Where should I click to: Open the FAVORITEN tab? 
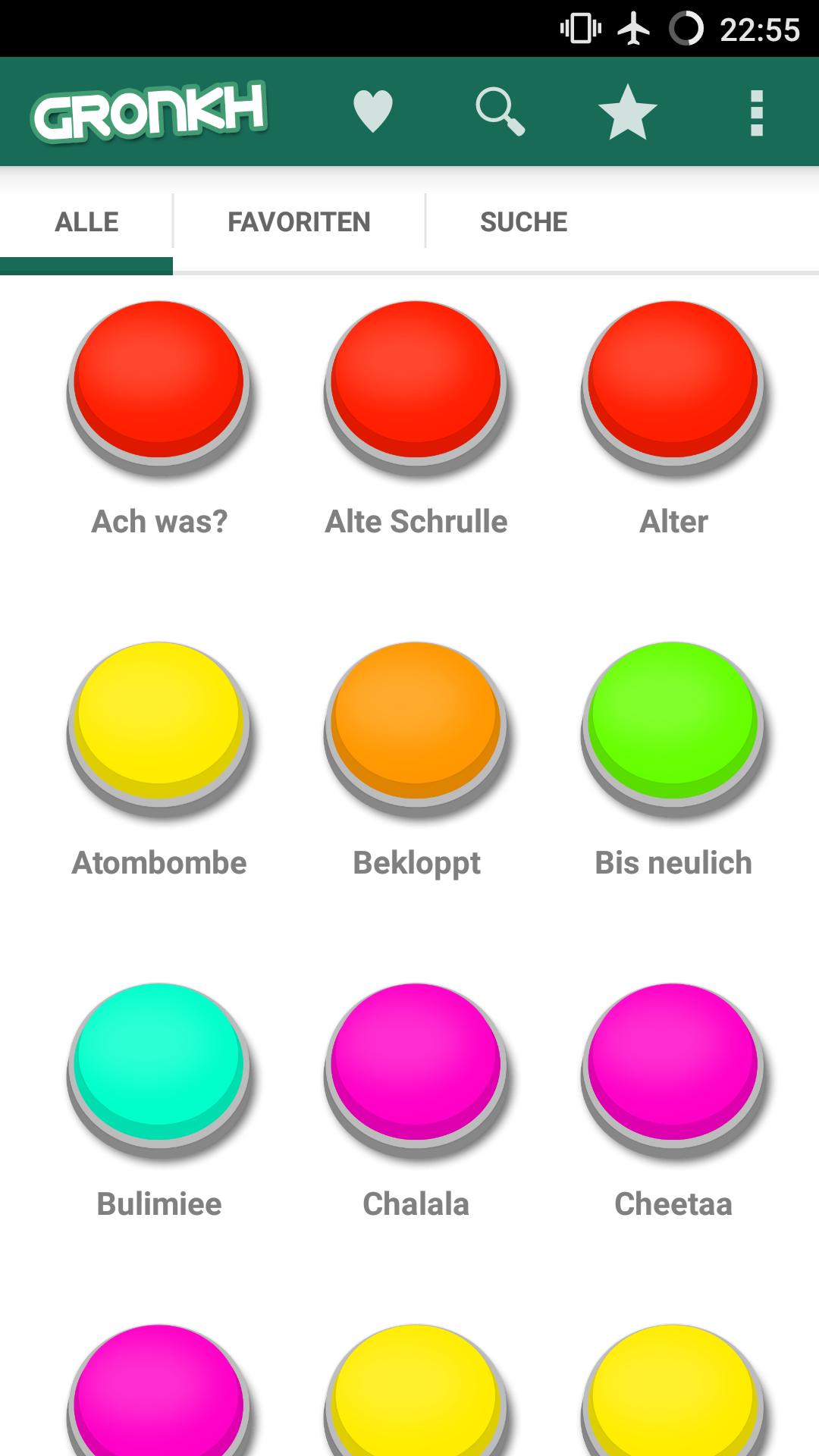pos(298,221)
